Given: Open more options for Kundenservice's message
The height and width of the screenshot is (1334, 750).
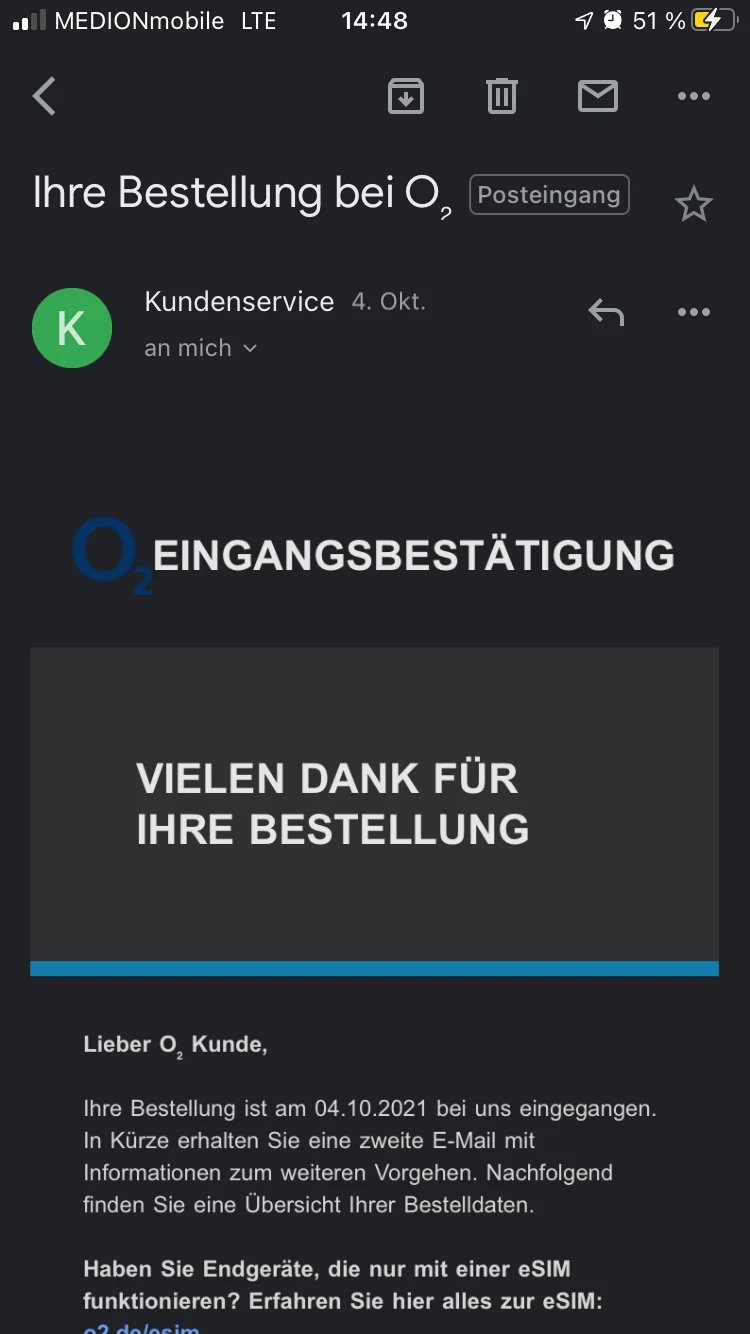Looking at the screenshot, I should pos(693,313).
